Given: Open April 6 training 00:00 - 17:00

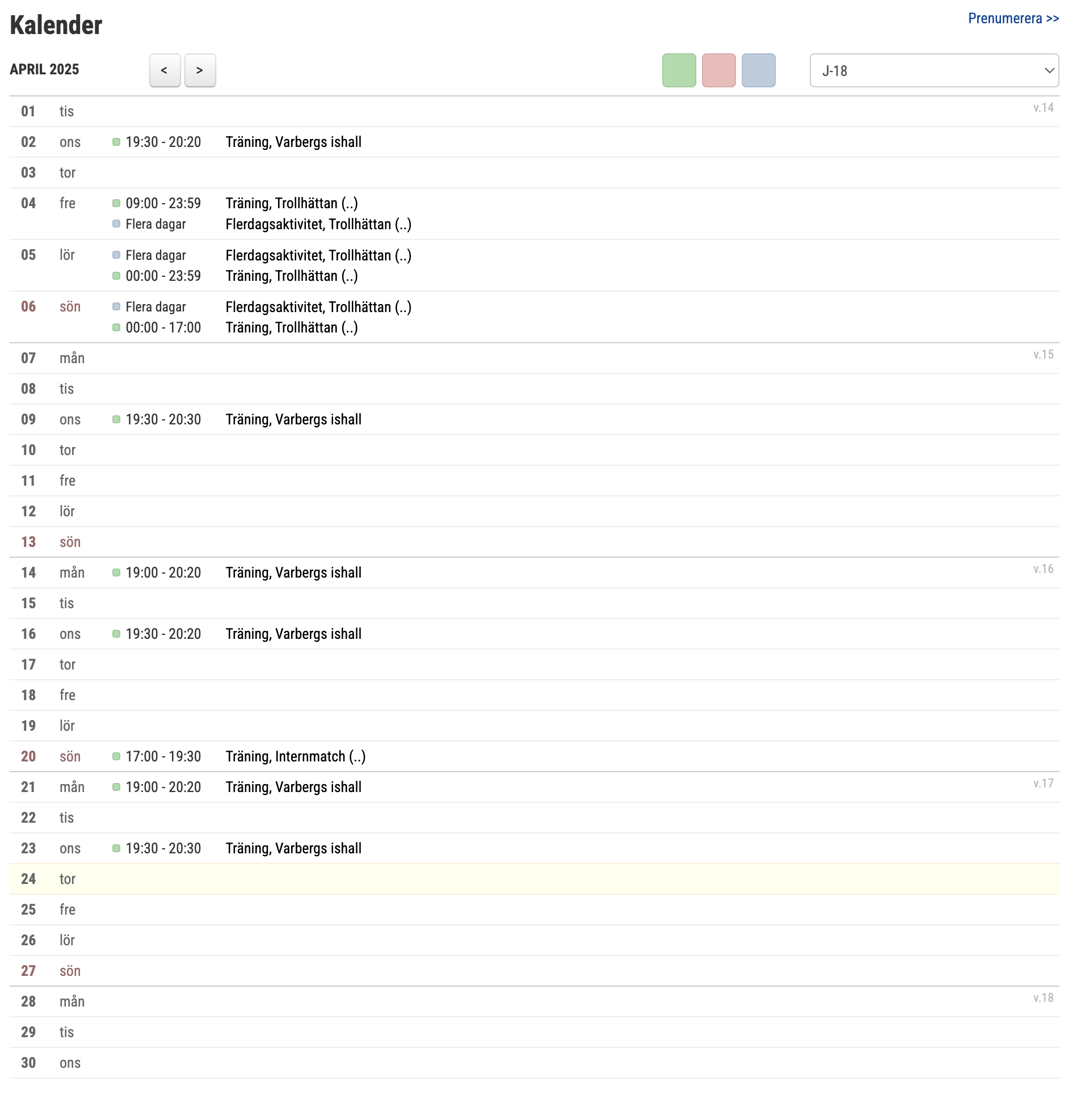Looking at the screenshot, I should click(292, 328).
